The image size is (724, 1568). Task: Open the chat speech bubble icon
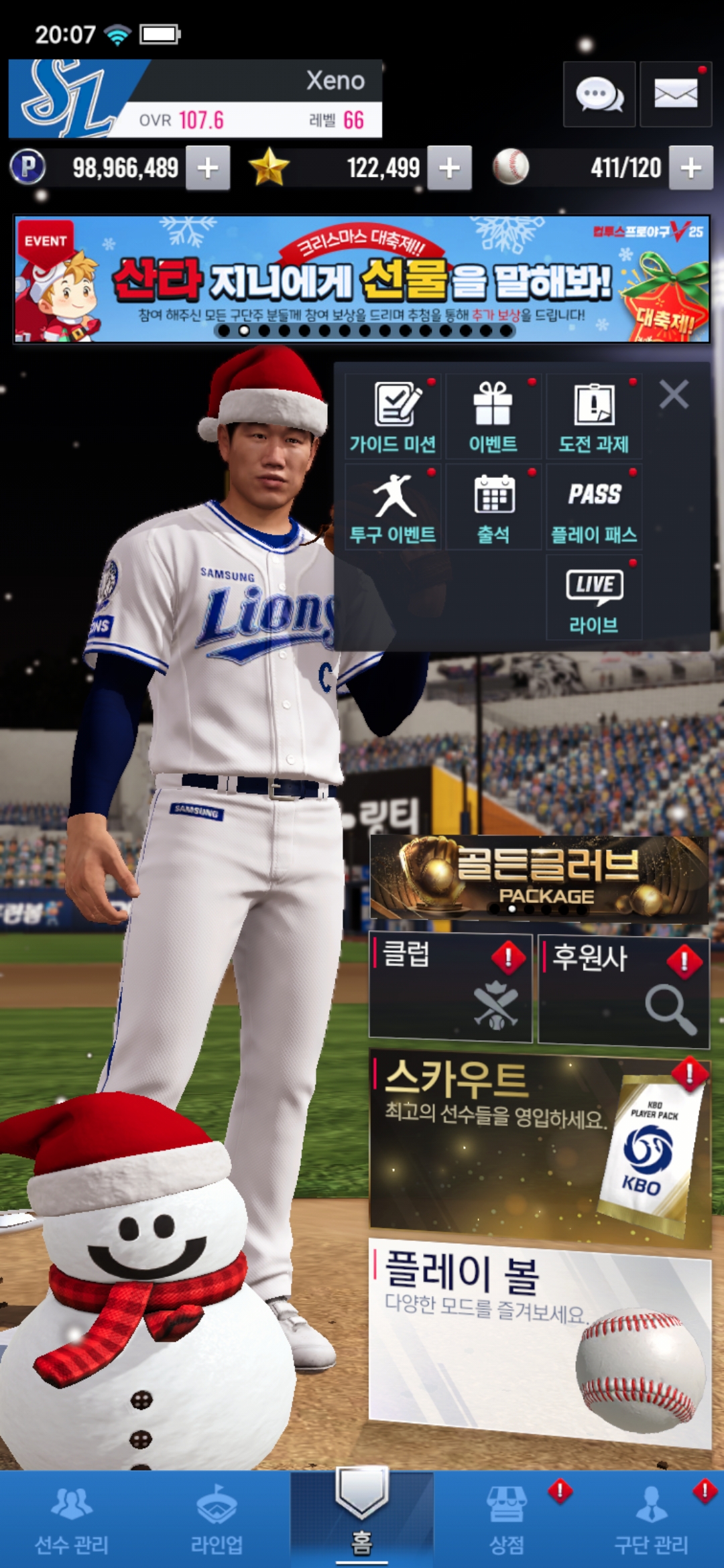tap(599, 94)
